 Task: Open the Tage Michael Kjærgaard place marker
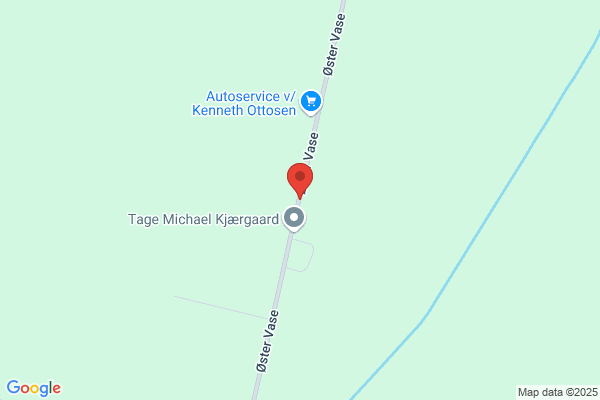coord(294,219)
